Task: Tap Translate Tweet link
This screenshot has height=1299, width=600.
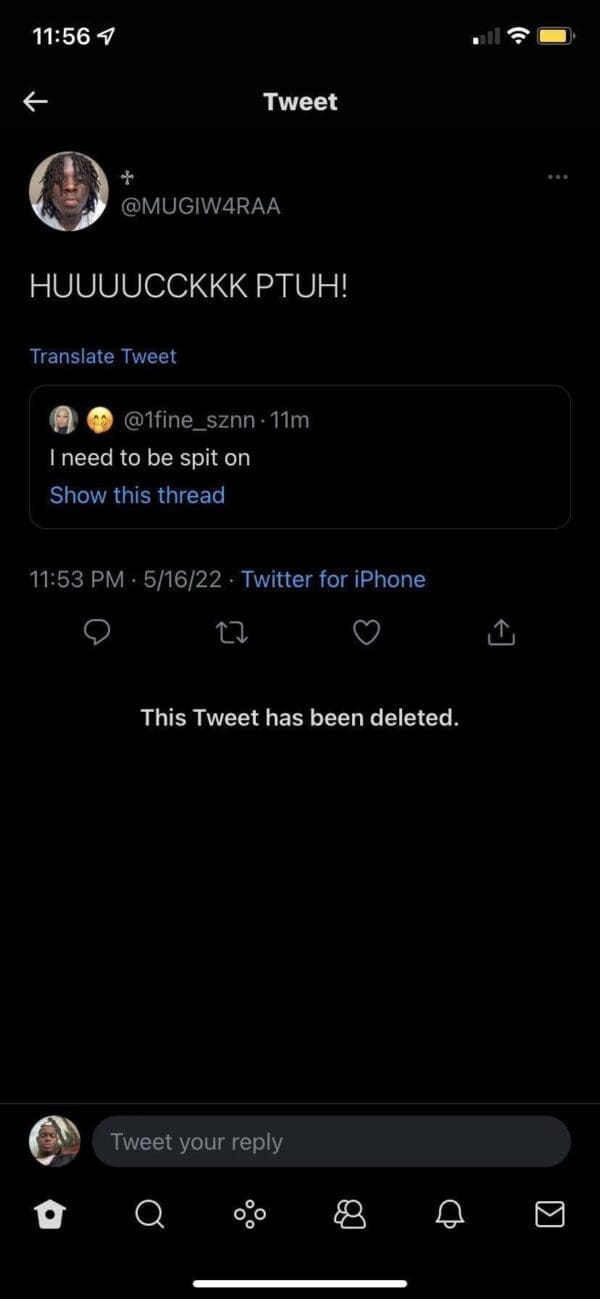Action: [103, 356]
